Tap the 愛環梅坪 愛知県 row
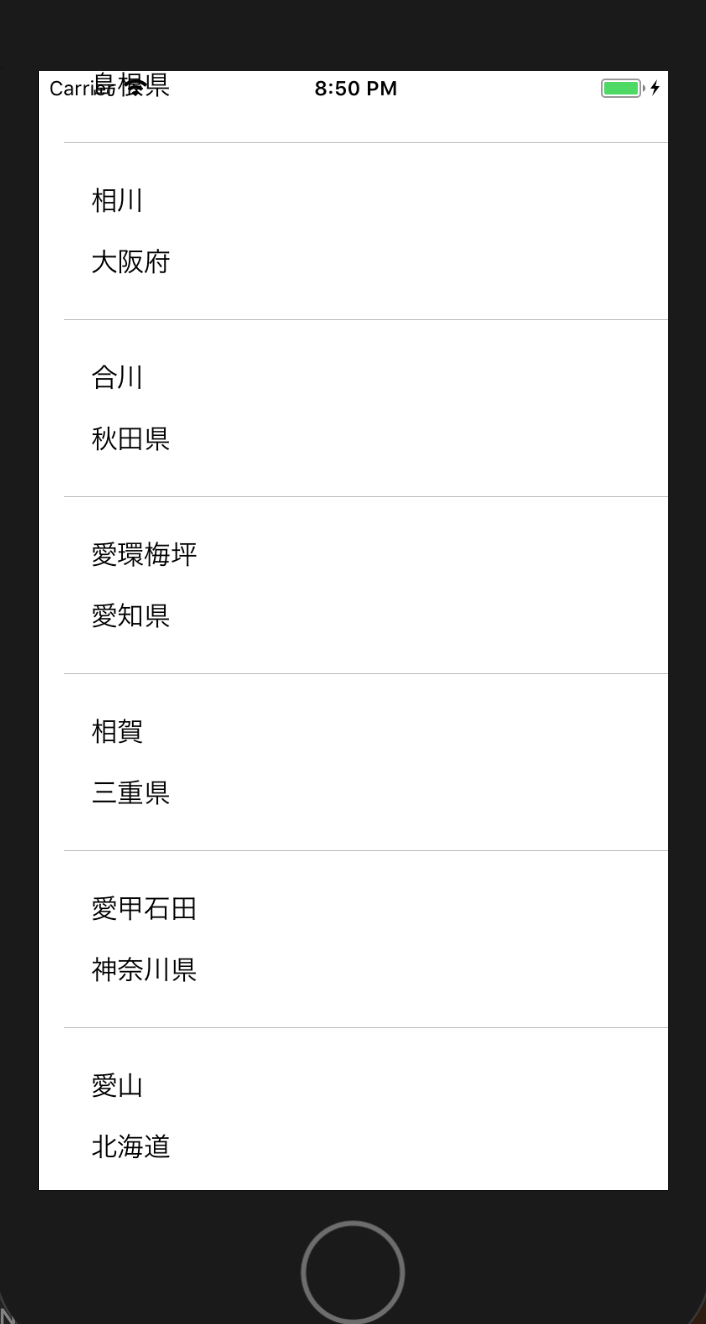Image resolution: width=706 pixels, height=1324 pixels. coord(353,585)
